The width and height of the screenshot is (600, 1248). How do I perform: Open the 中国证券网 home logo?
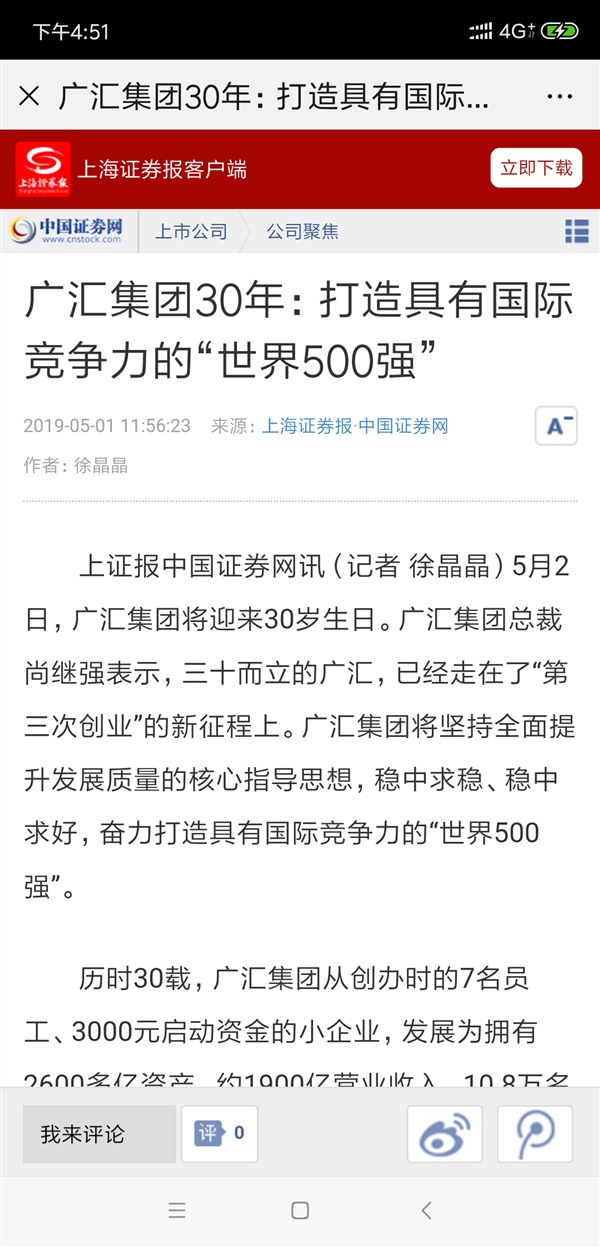tap(67, 231)
